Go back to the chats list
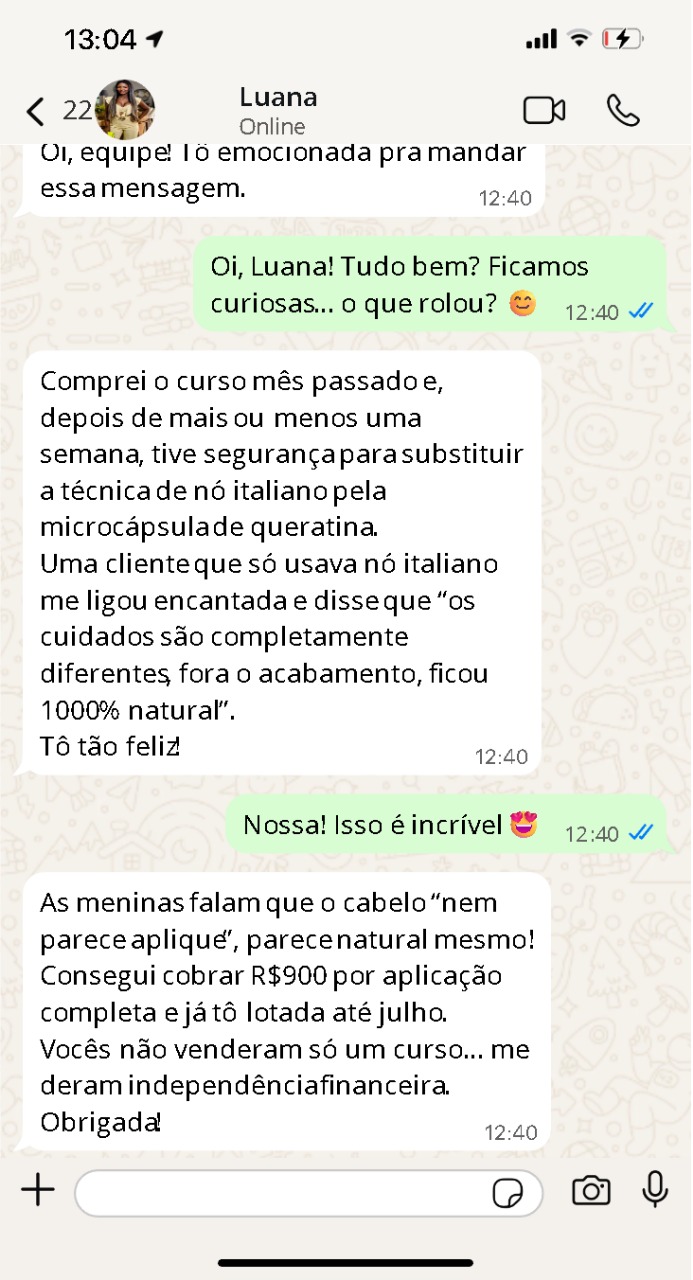 click(x=36, y=111)
